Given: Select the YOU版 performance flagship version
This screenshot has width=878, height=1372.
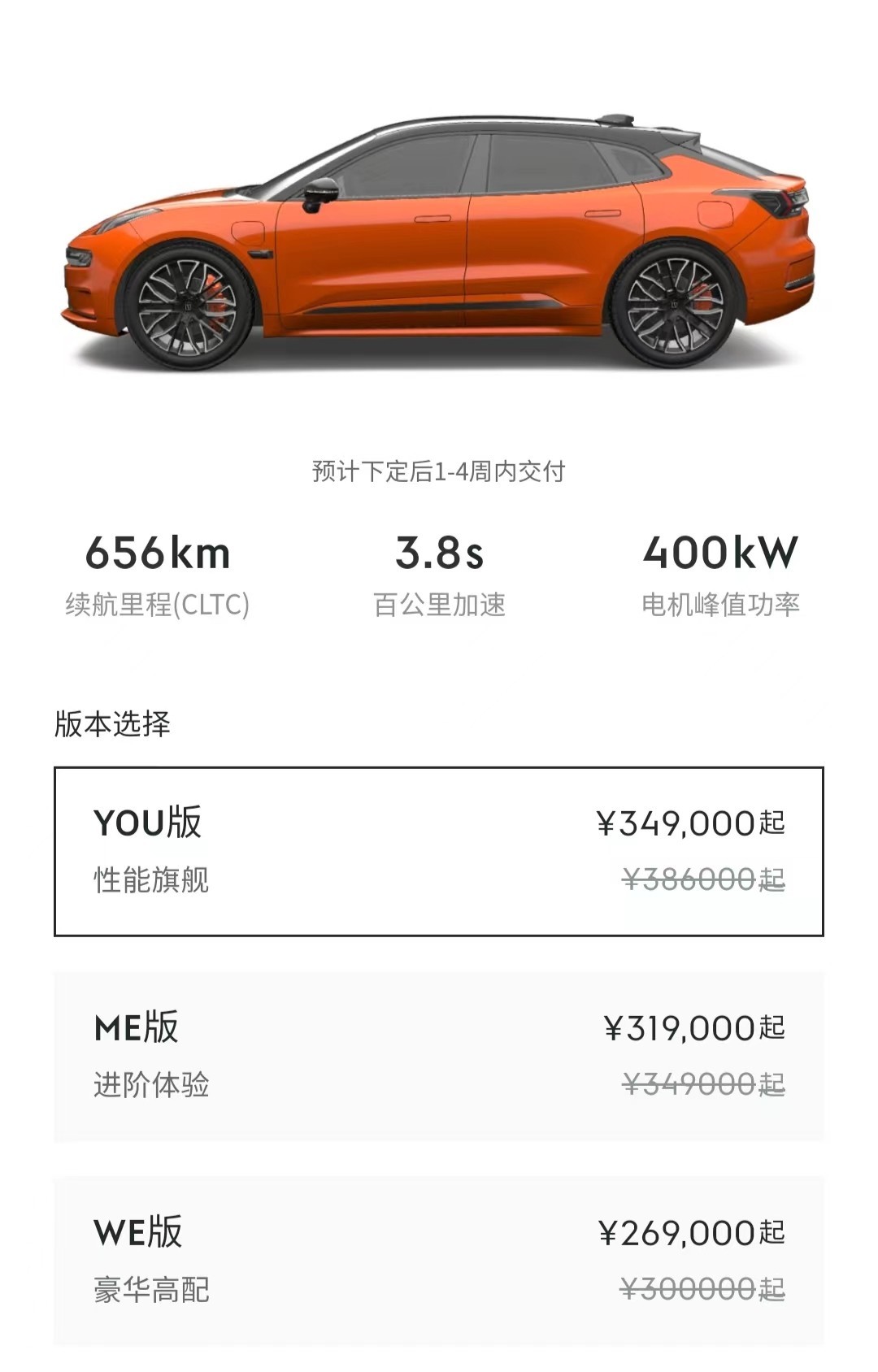Looking at the screenshot, I should click(439, 851).
